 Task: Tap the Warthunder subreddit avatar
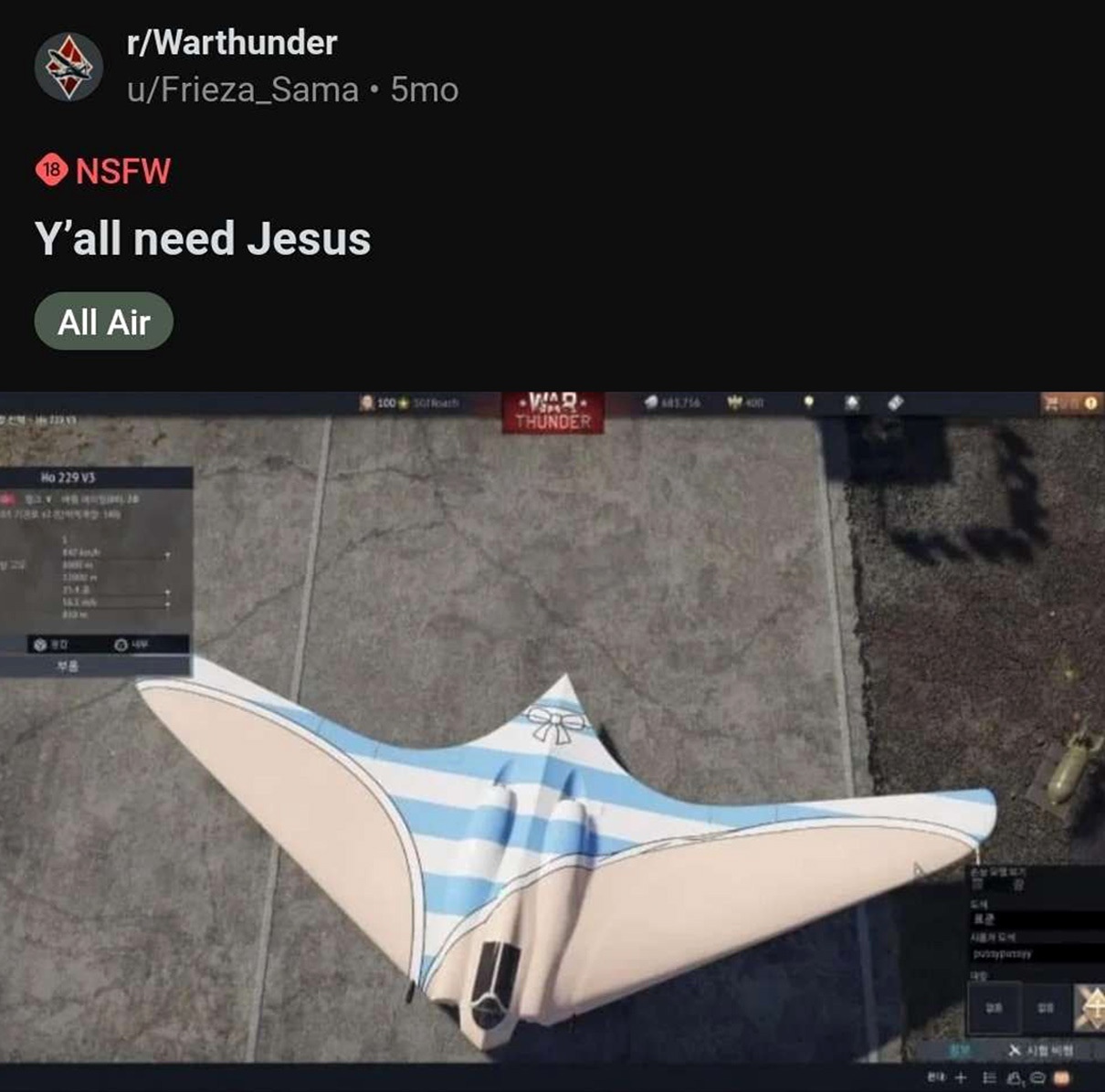68,67
